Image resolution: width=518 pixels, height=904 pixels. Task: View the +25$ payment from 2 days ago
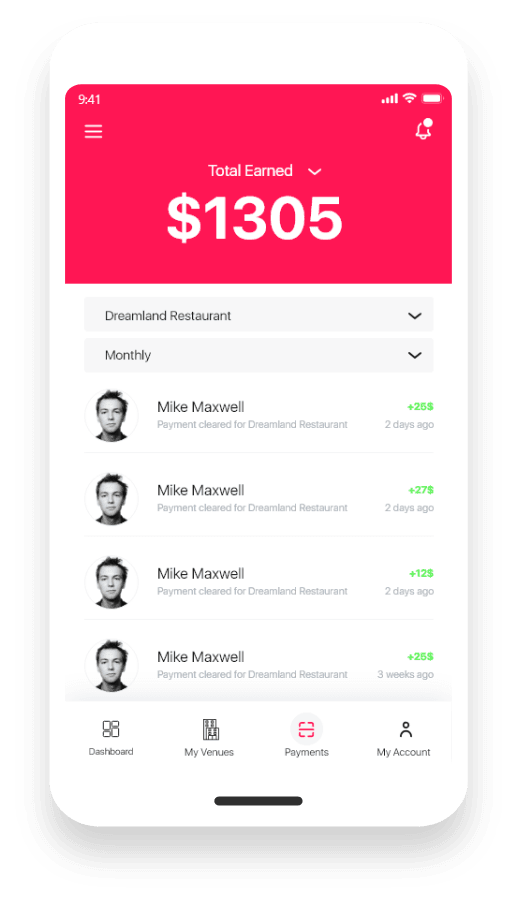click(x=258, y=415)
